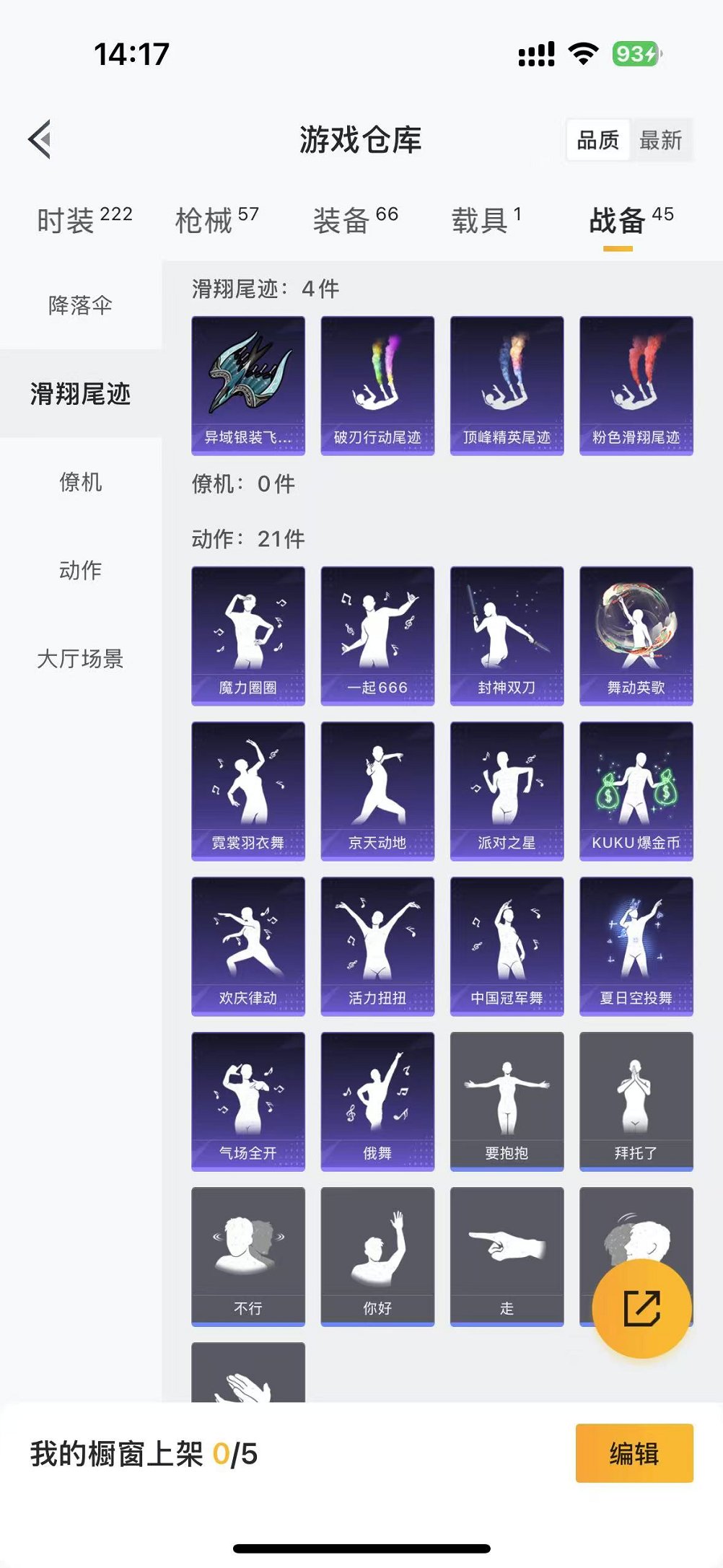Sort items by 品质
Viewport: 723px width, 1568px height.
click(598, 140)
